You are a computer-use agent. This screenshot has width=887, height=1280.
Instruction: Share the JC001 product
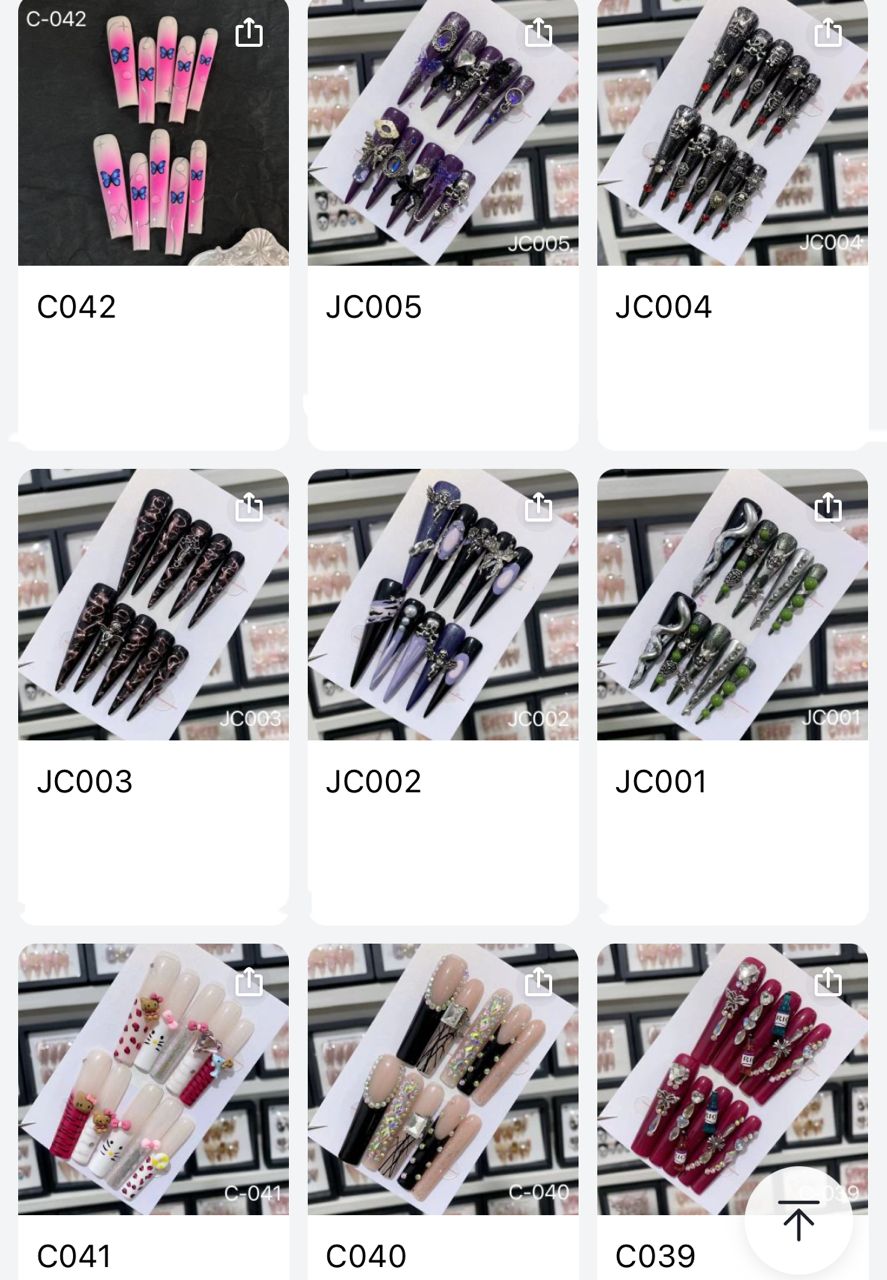point(828,507)
